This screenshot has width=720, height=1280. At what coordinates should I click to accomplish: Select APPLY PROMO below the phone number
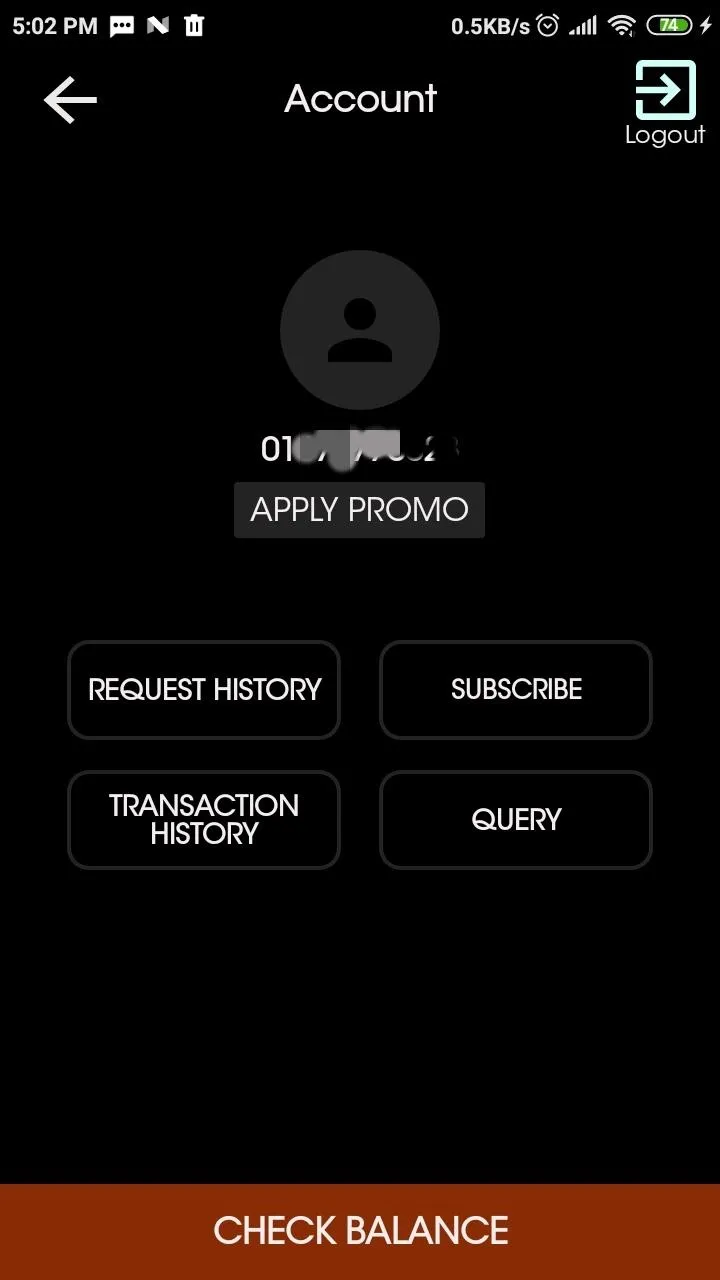pos(359,510)
